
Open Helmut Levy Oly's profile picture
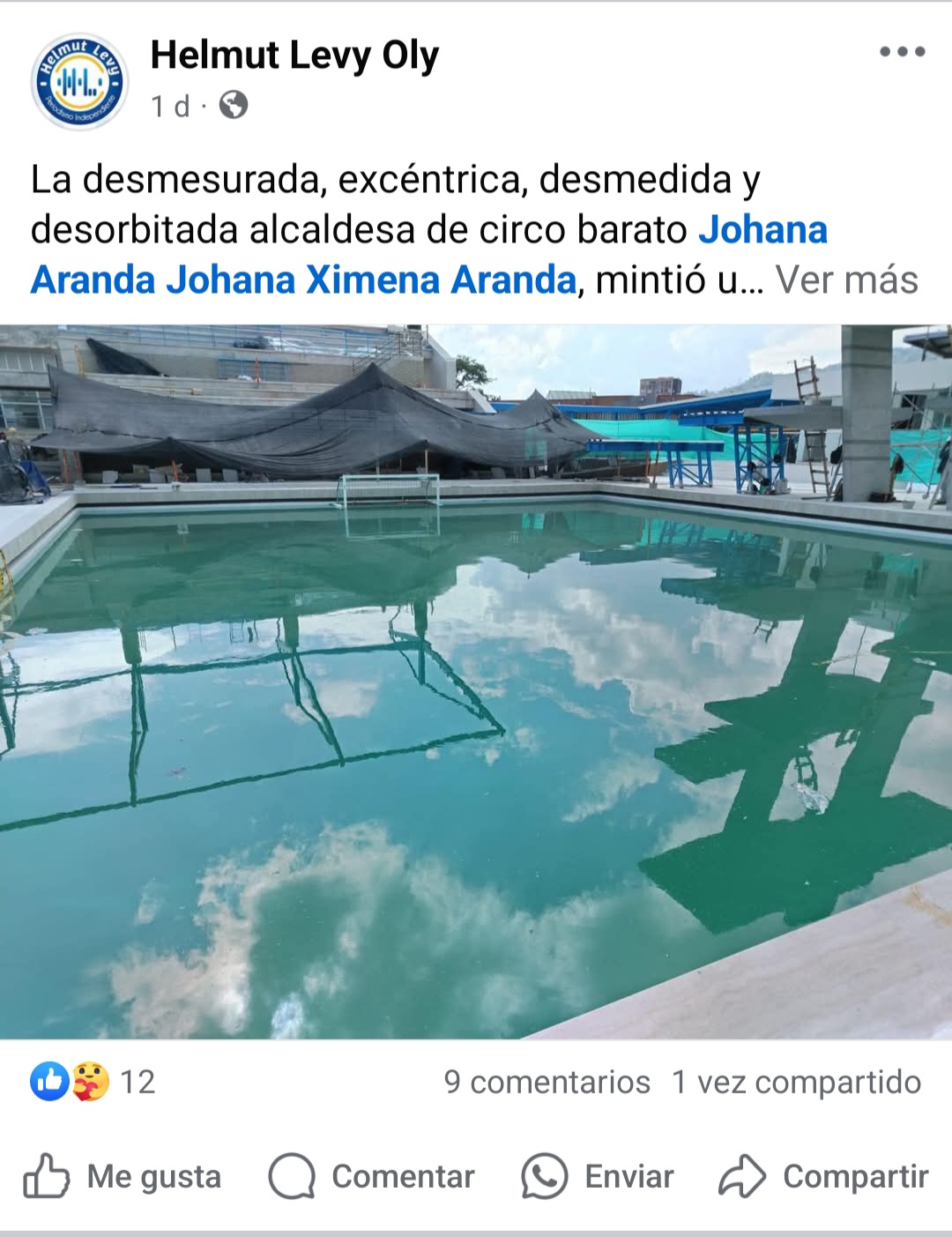click(x=79, y=82)
